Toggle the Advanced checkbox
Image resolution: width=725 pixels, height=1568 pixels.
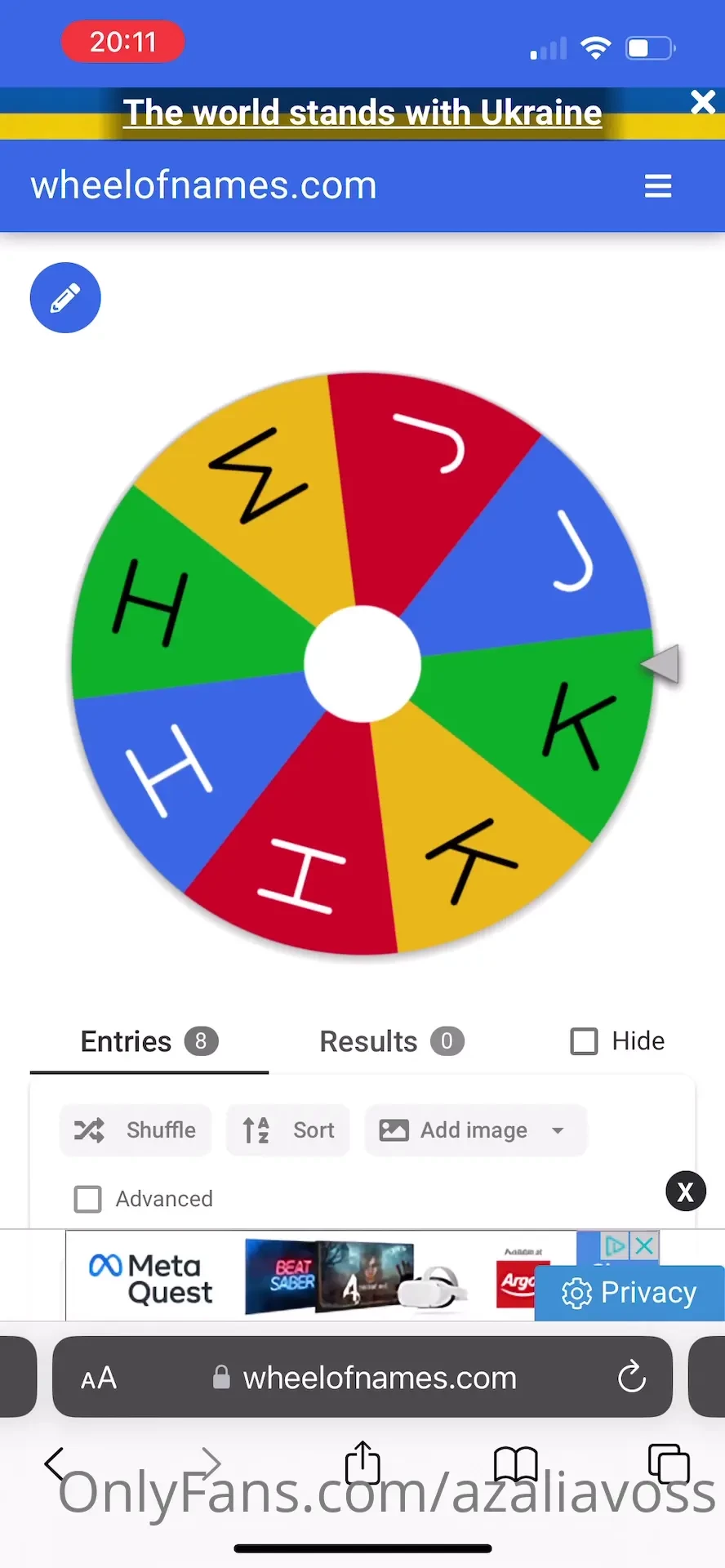[x=87, y=1199]
